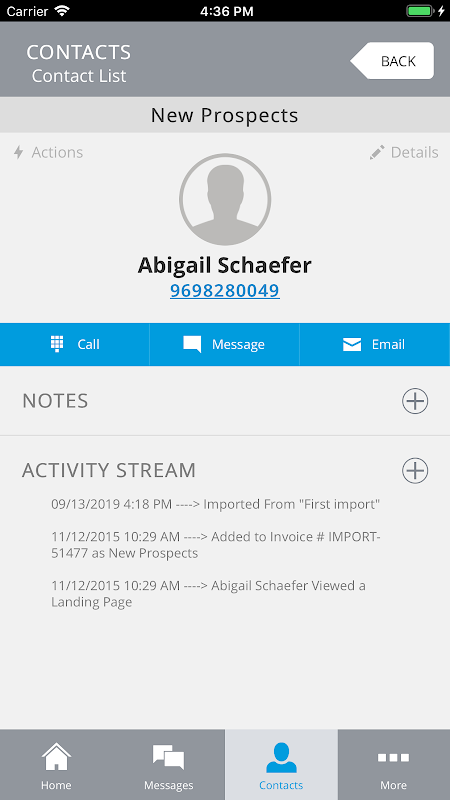Image resolution: width=450 pixels, height=800 pixels.
Task: Tap the contact profile avatar
Action: click(x=225, y=199)
